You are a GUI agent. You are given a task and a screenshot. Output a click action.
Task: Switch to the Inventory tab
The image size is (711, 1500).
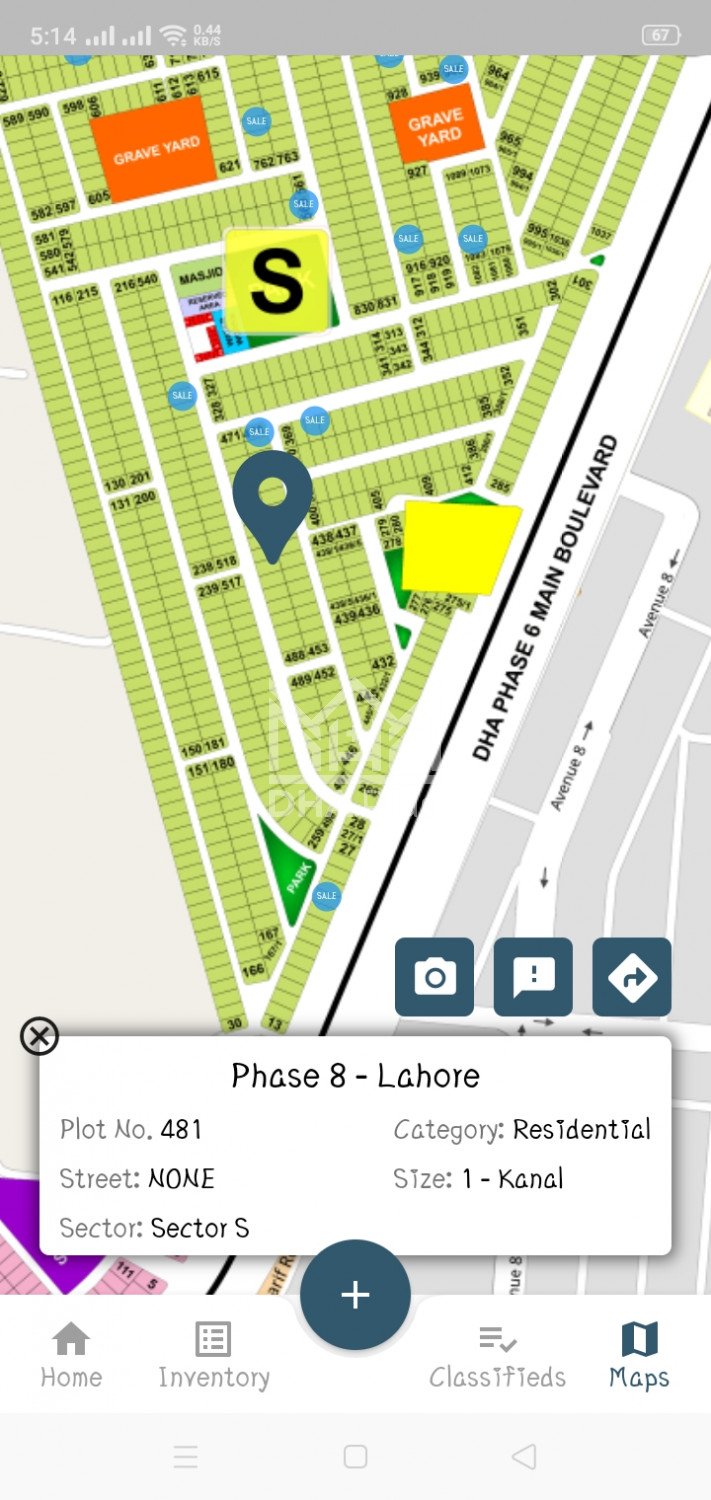point(214,1355)
